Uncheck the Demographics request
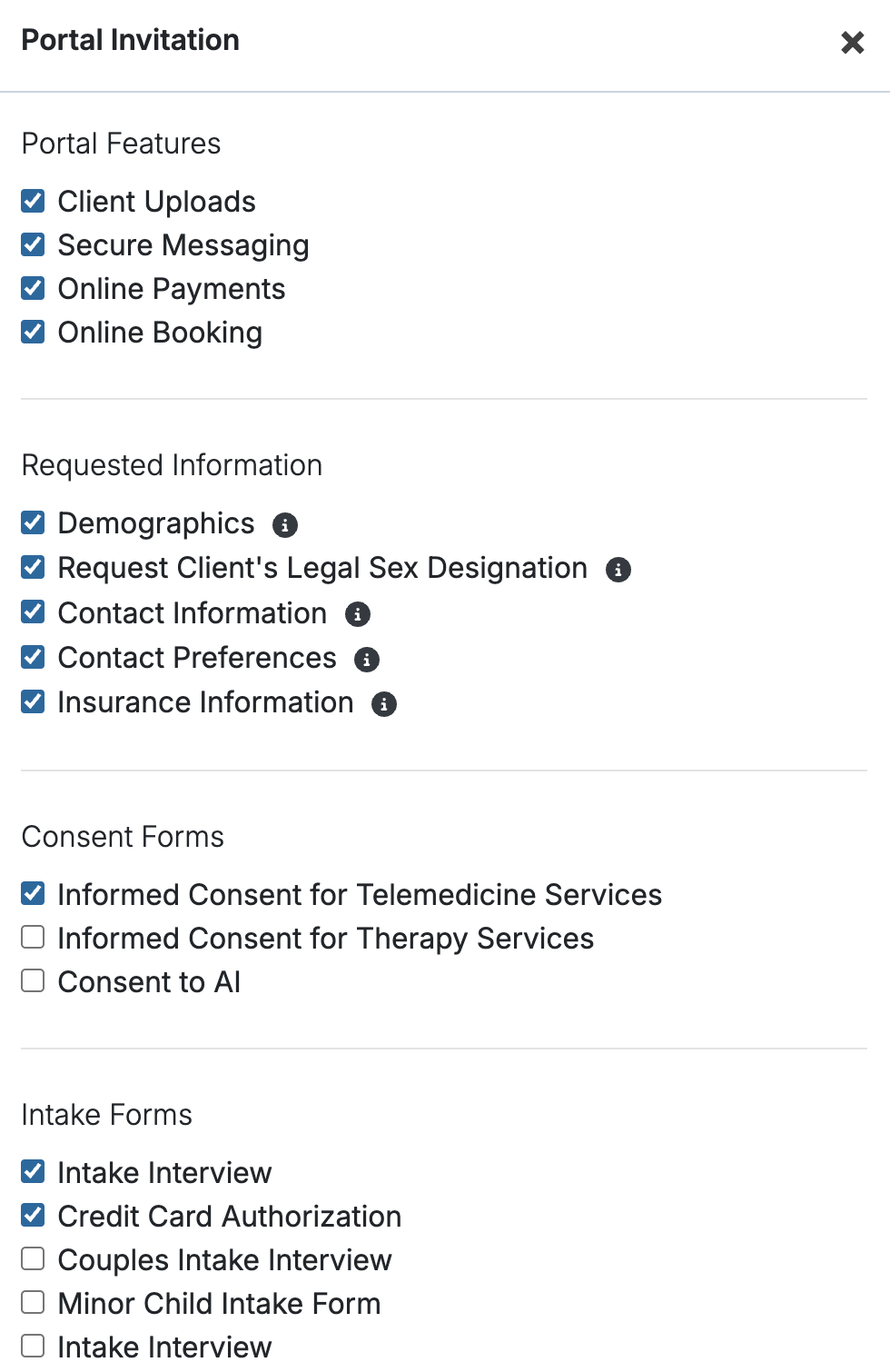Screen dimensions: 890x1372 tap(34, 522)
